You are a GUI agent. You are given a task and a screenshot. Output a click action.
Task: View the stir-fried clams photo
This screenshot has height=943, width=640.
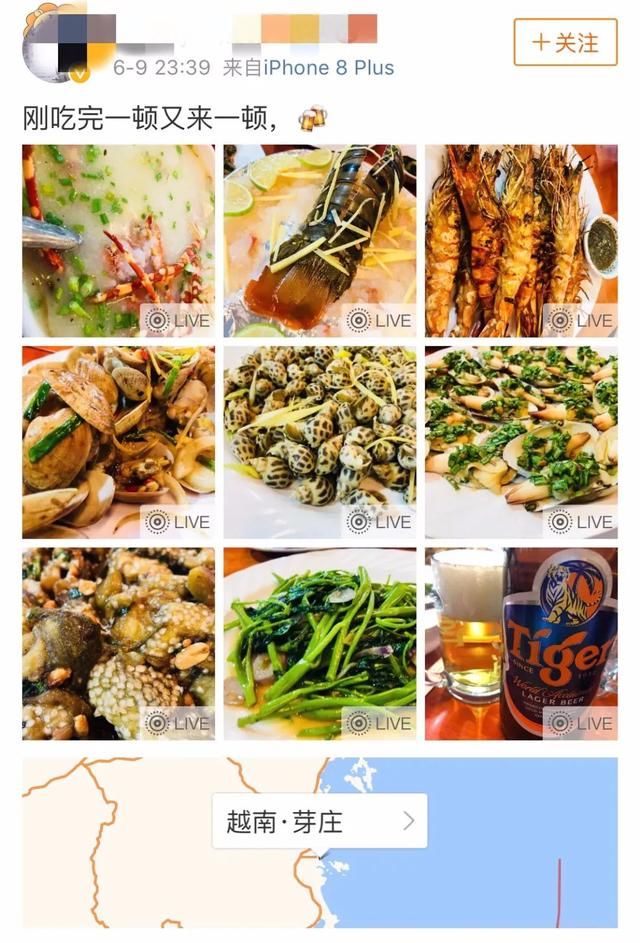pos(118,442)
